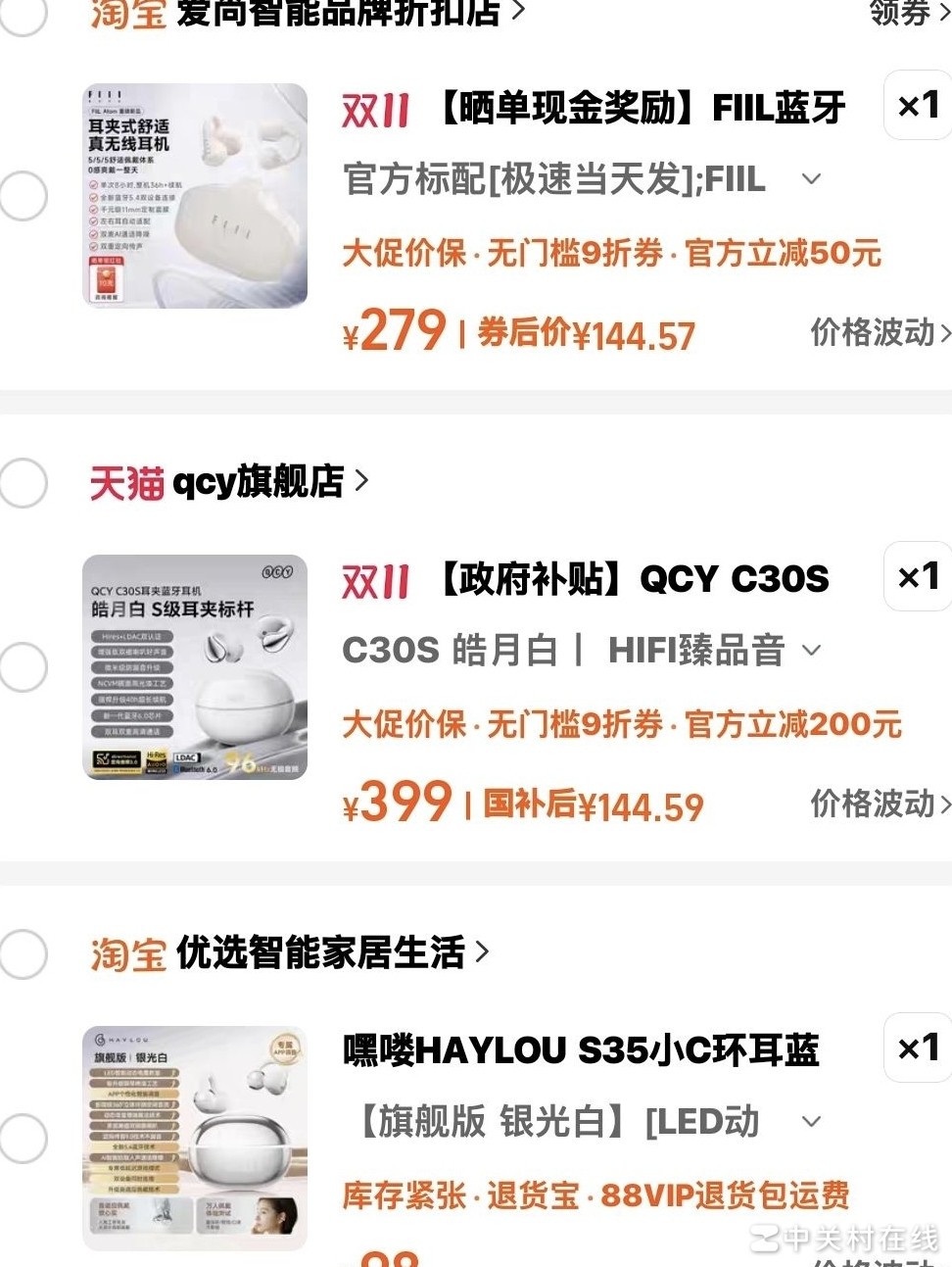Change quantity ×1 of the HAYLOU S35
The image size is (952, 1267).
point(918,1048)
